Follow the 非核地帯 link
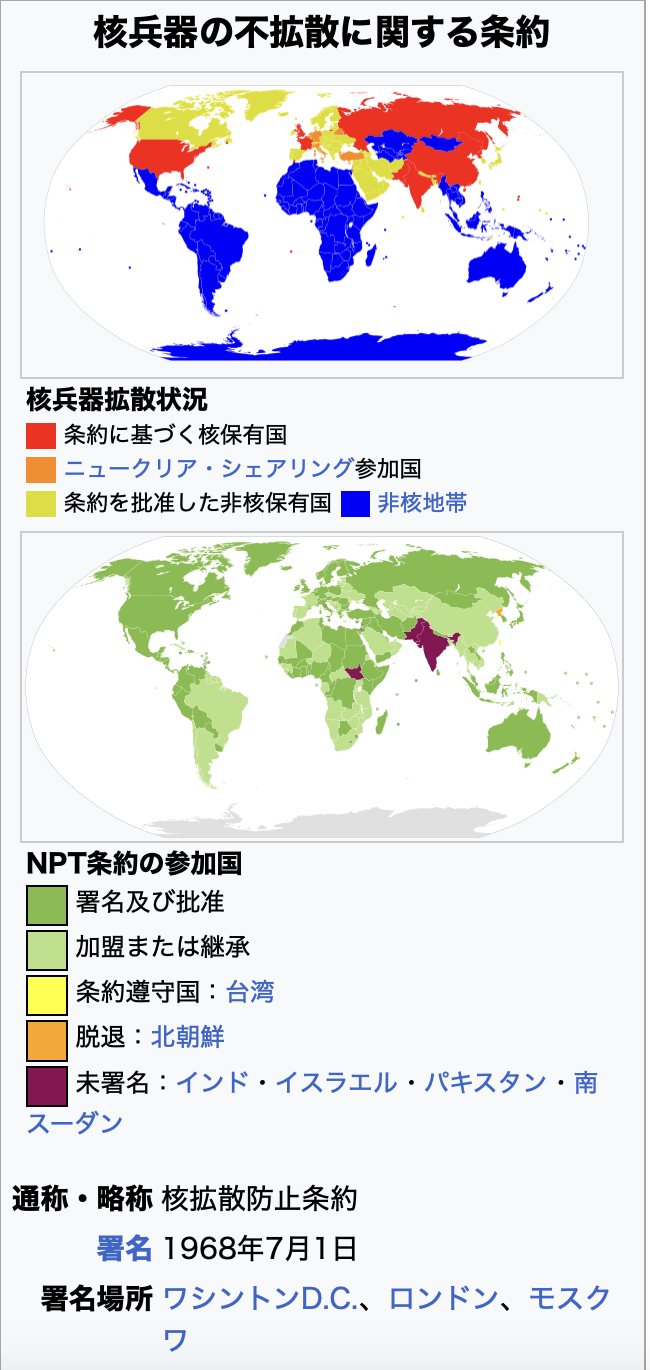 (x=422, y=503)
